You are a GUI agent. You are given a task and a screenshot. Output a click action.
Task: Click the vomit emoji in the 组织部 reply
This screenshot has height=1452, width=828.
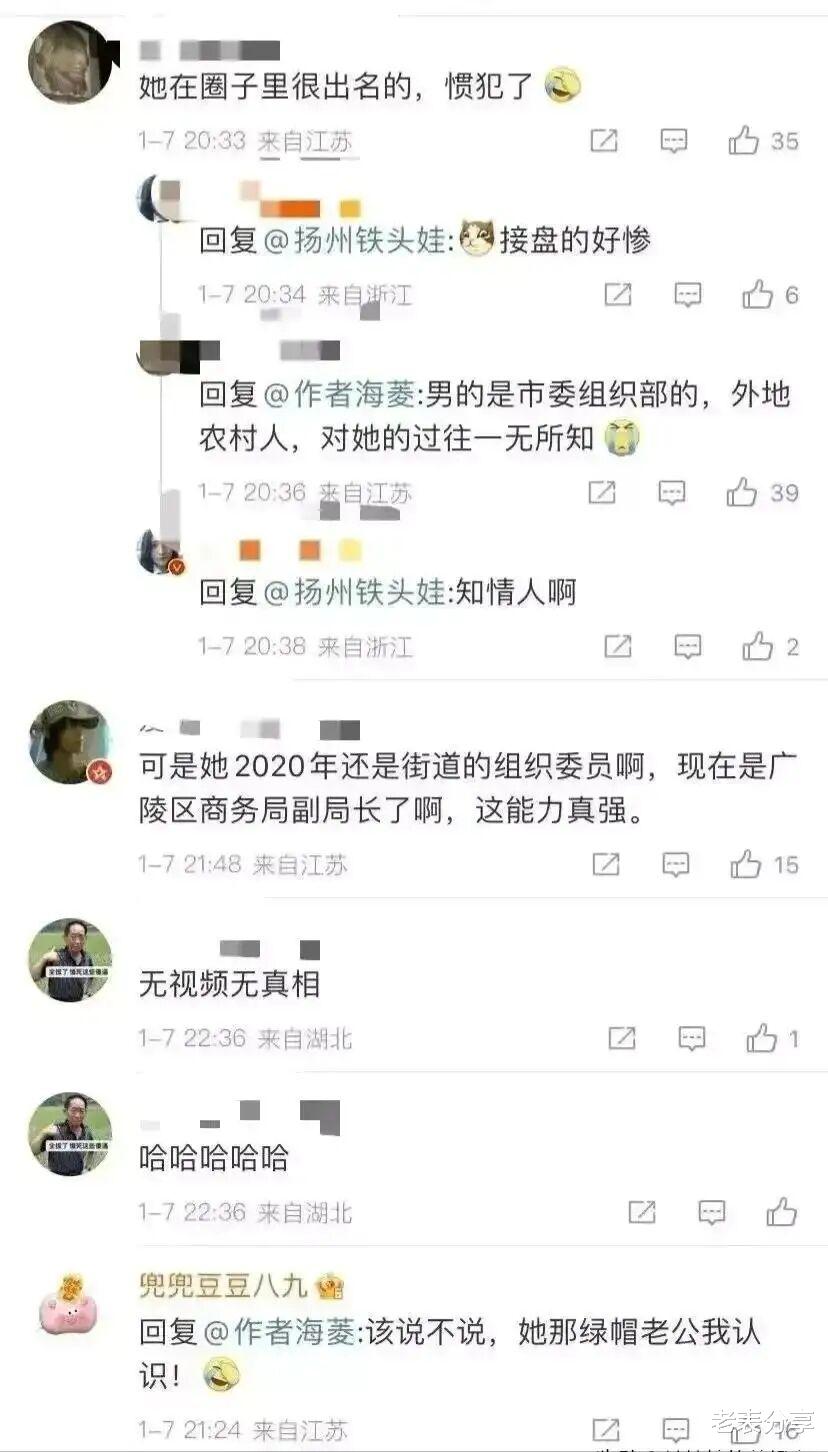point(622,436)
